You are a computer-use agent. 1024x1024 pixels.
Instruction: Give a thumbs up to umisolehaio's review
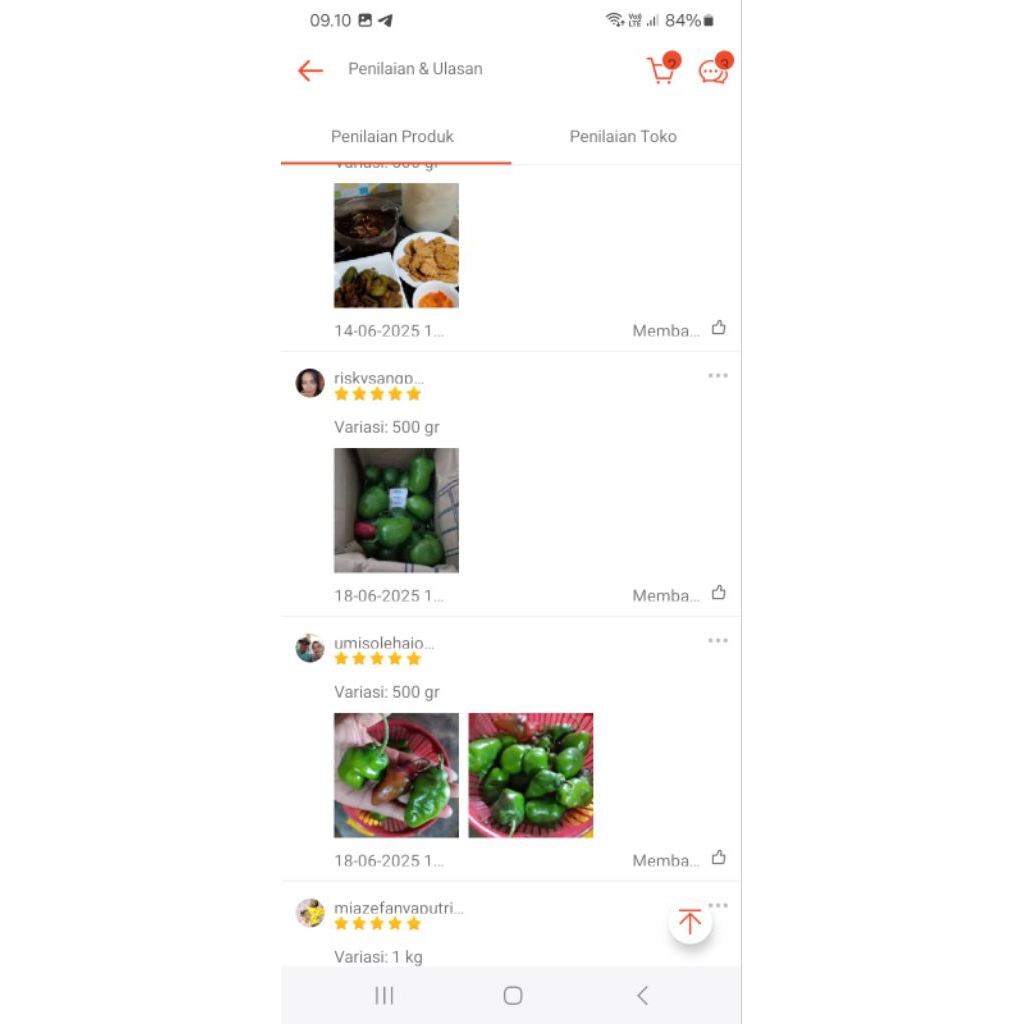click(x=718, y=858)
